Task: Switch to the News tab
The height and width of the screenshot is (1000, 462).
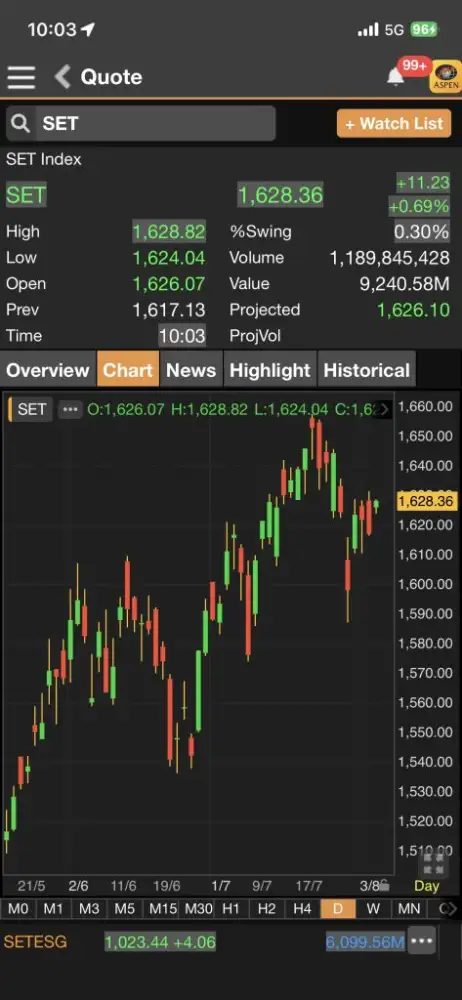Action: pos(191,369)
